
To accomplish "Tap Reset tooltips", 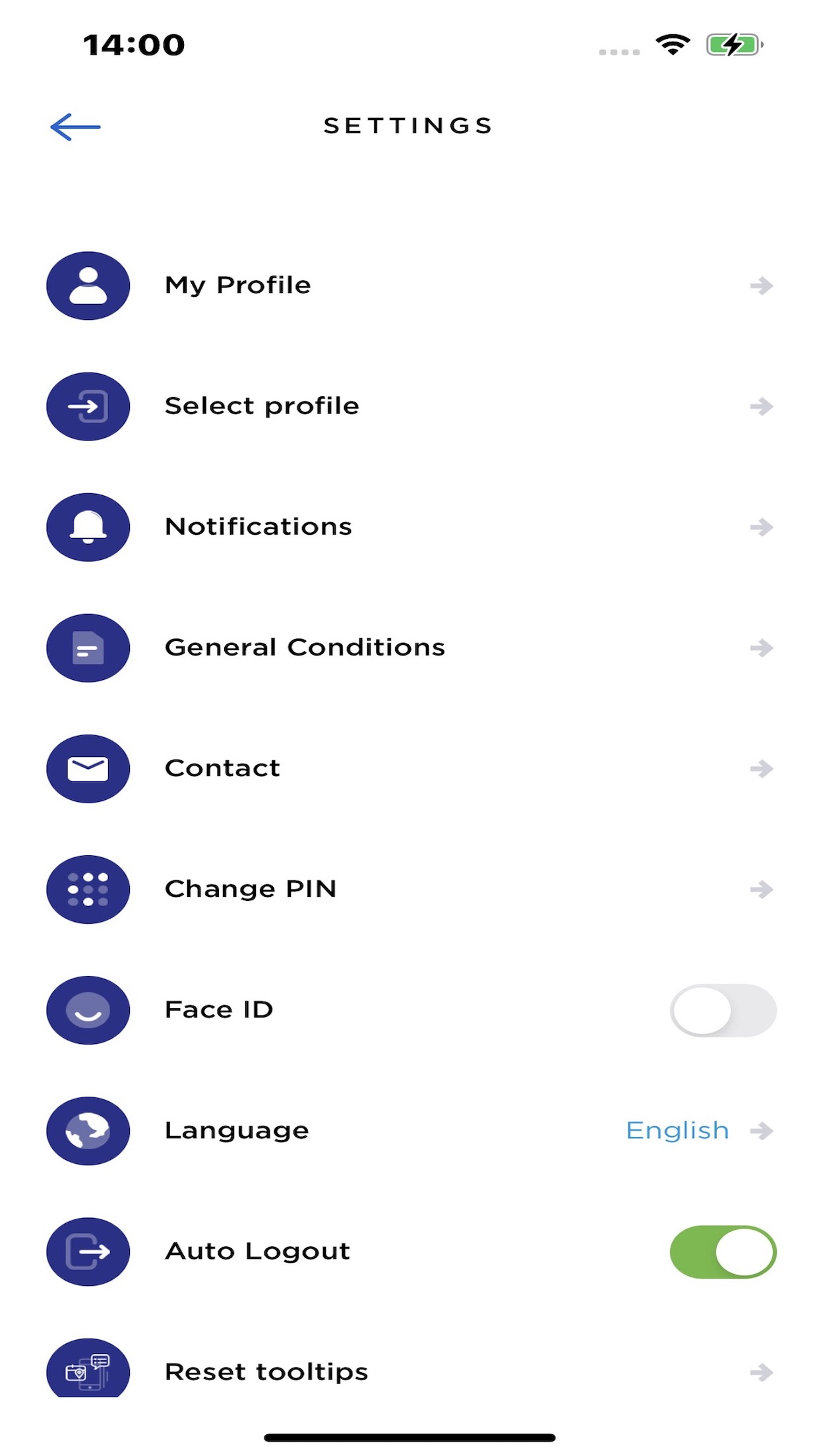I will (409, 1372).
